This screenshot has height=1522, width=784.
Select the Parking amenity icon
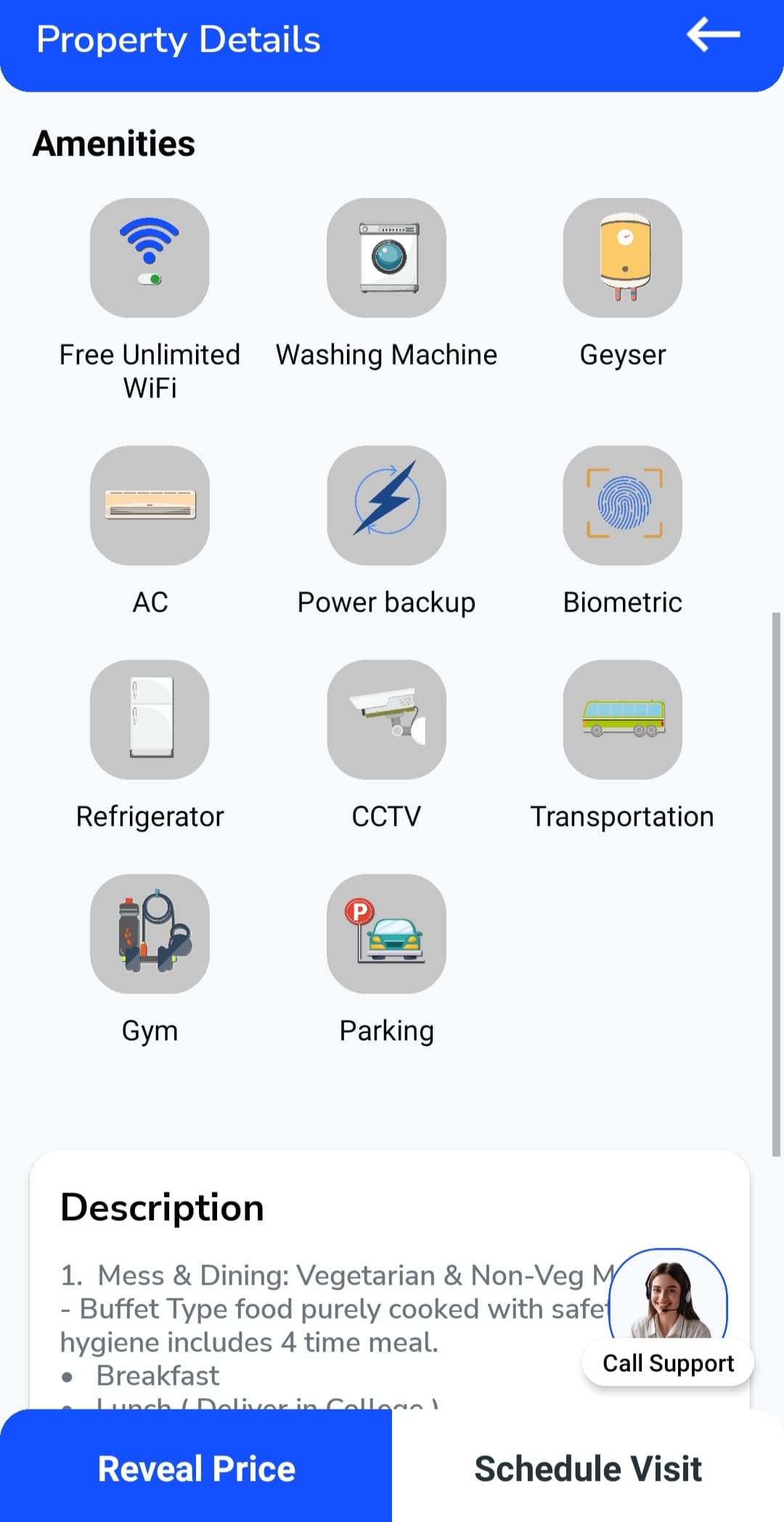[x=385, y=934]
